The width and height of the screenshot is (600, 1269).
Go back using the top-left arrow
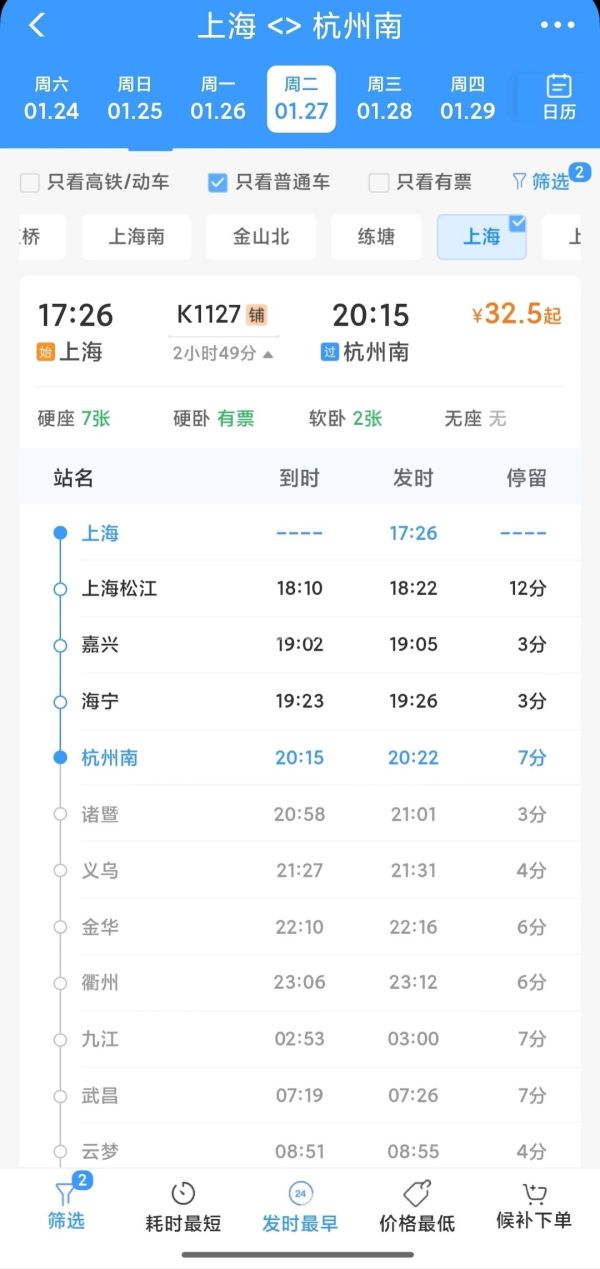(37, 26)
